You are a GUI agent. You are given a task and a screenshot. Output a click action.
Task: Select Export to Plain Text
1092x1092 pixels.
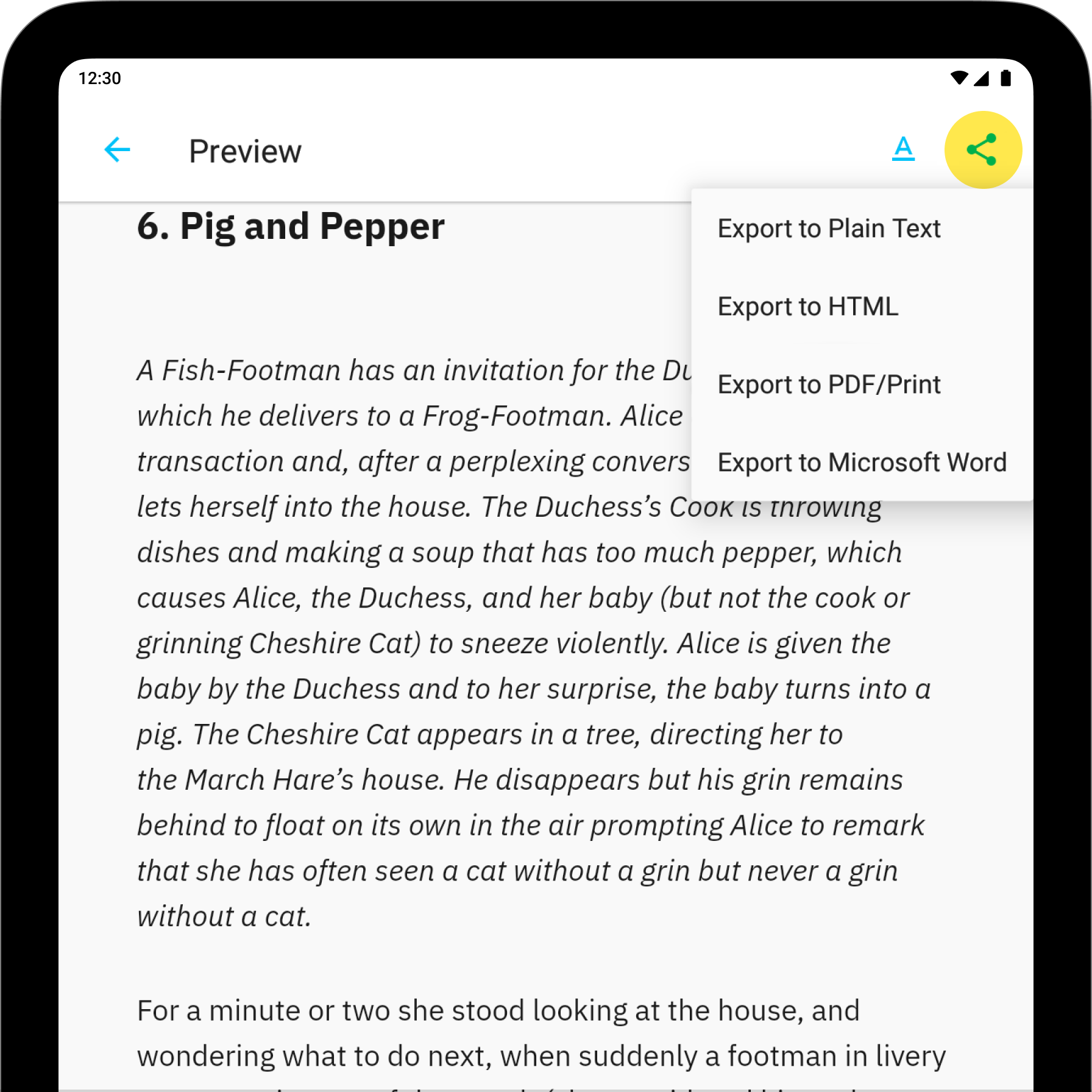click(829, 229)
